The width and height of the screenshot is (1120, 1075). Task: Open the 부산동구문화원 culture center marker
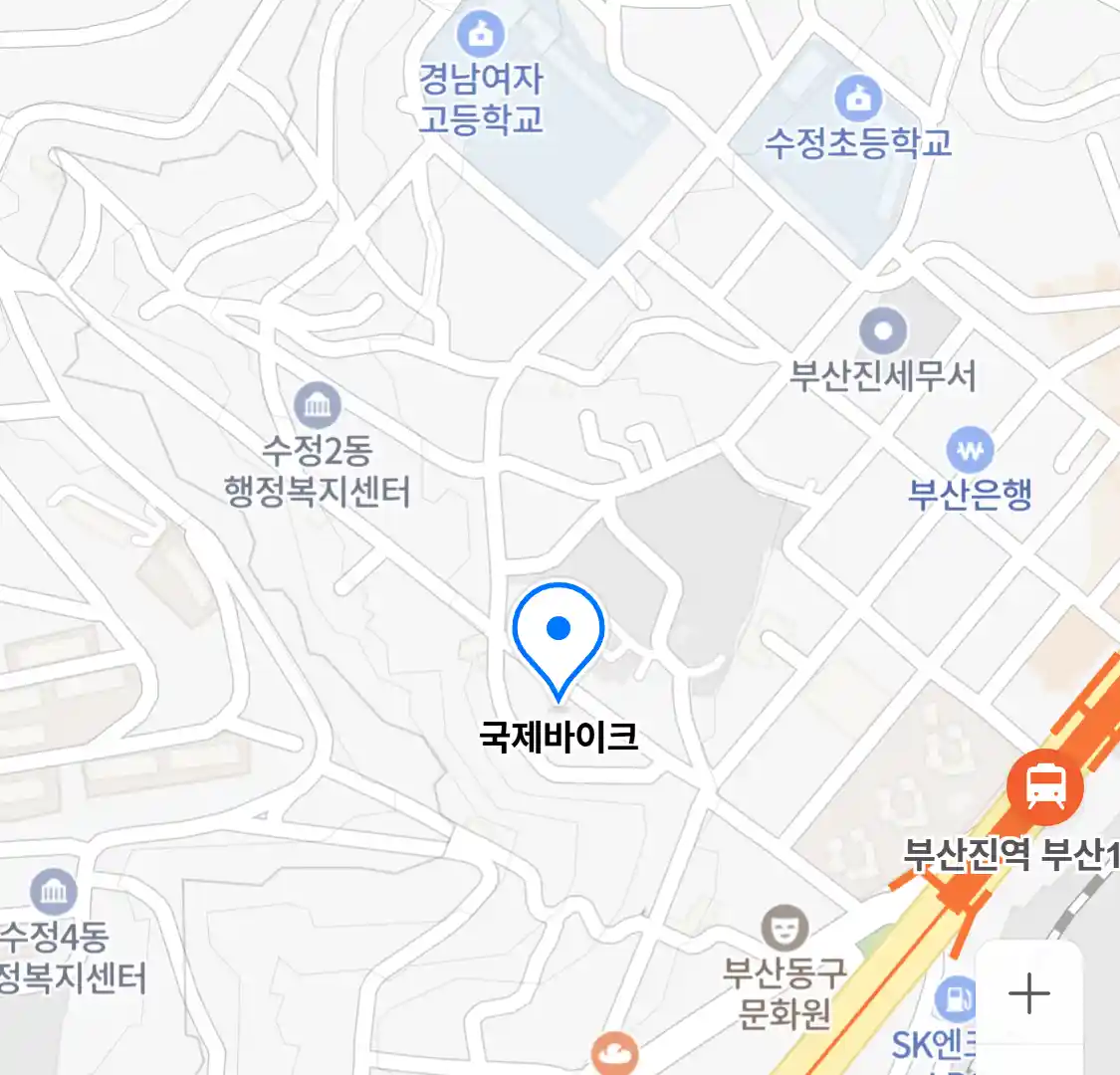[784, 928]
